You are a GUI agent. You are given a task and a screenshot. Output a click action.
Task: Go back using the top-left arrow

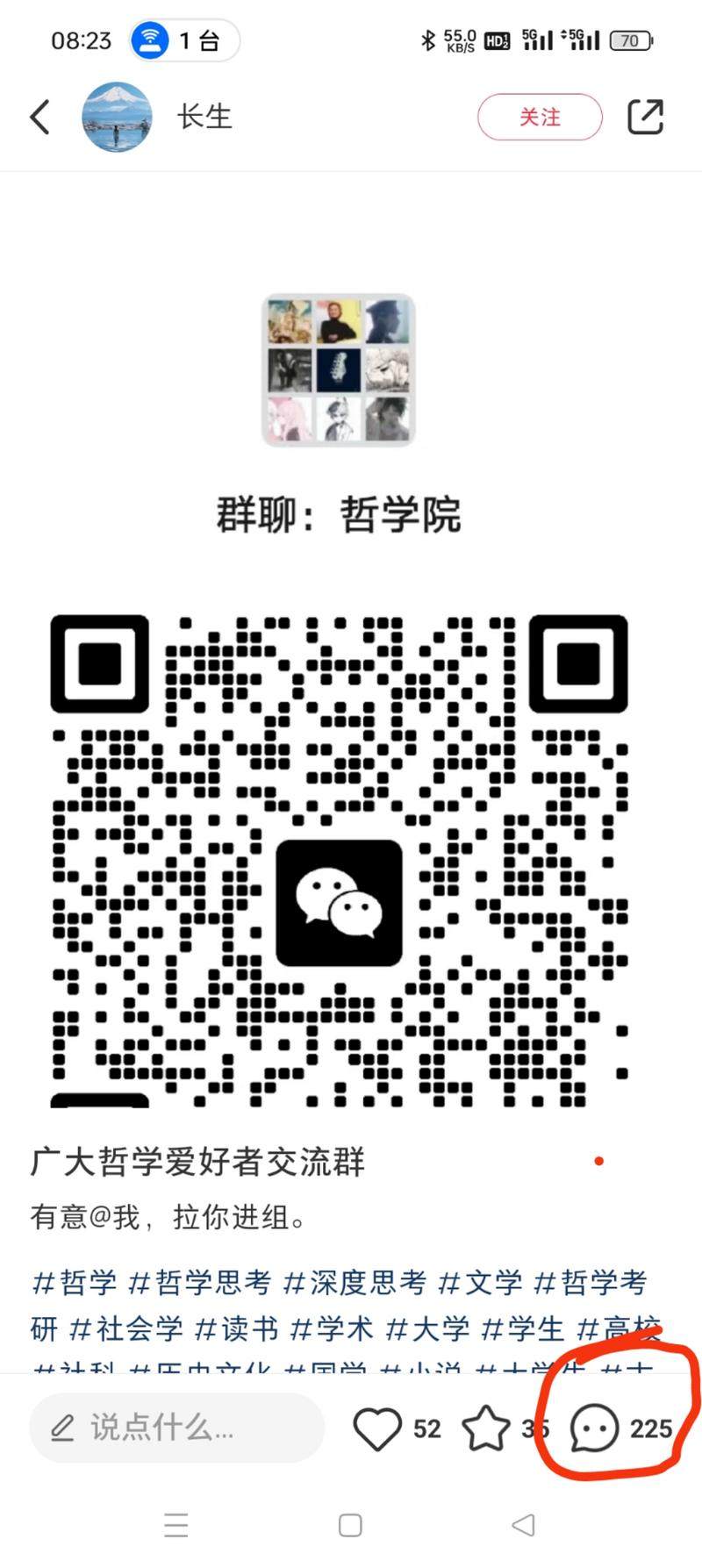(x=40, y=117)
